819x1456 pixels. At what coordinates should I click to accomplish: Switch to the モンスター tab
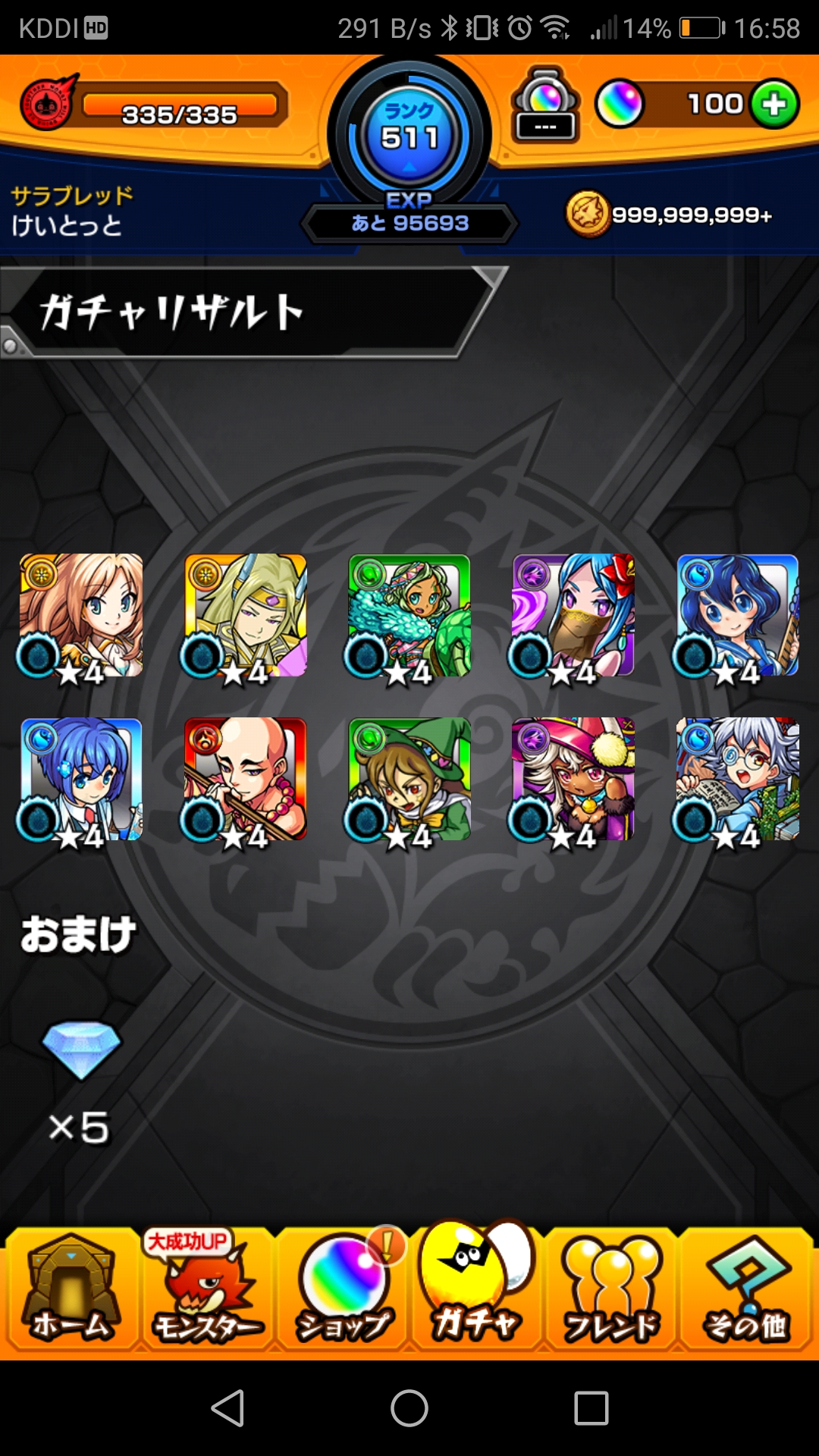(x=207, y=1290)
